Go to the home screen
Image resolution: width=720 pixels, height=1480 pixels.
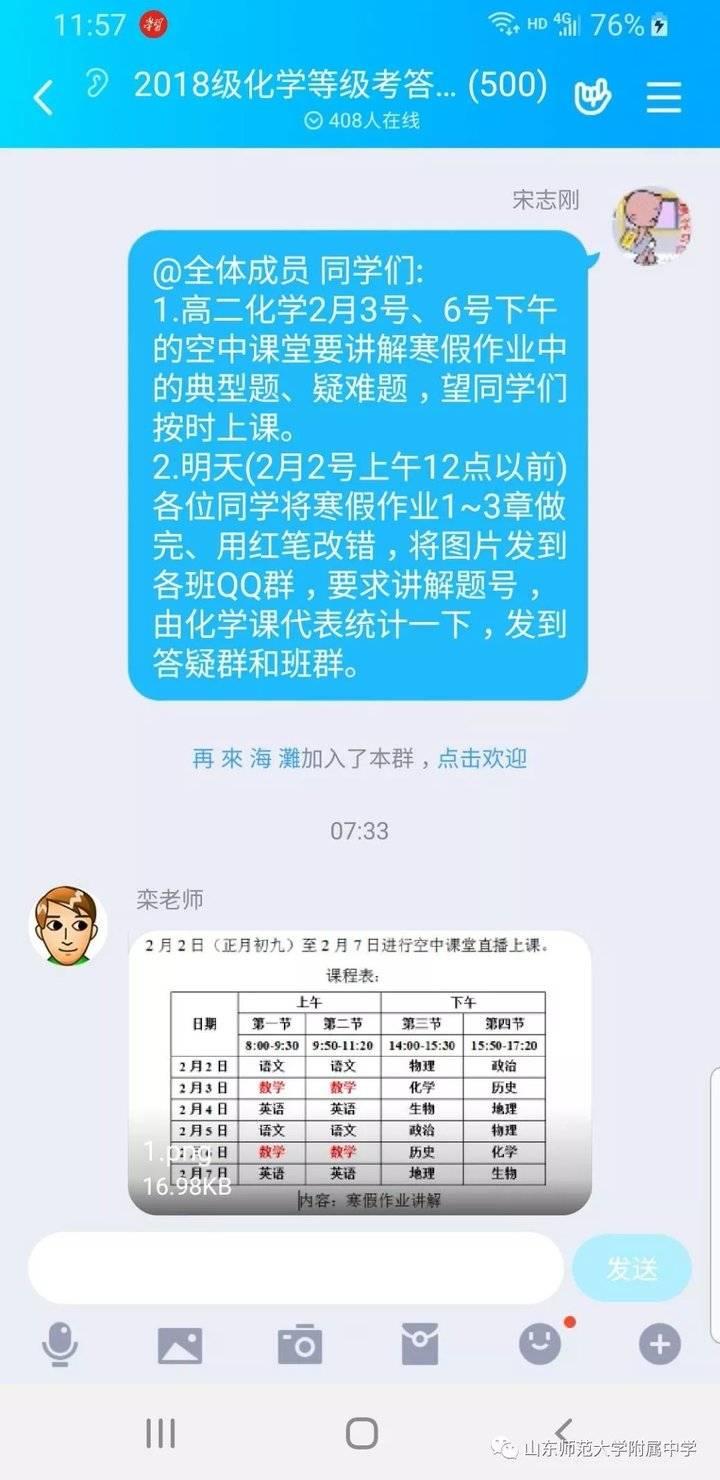[x=361, y=1433]
